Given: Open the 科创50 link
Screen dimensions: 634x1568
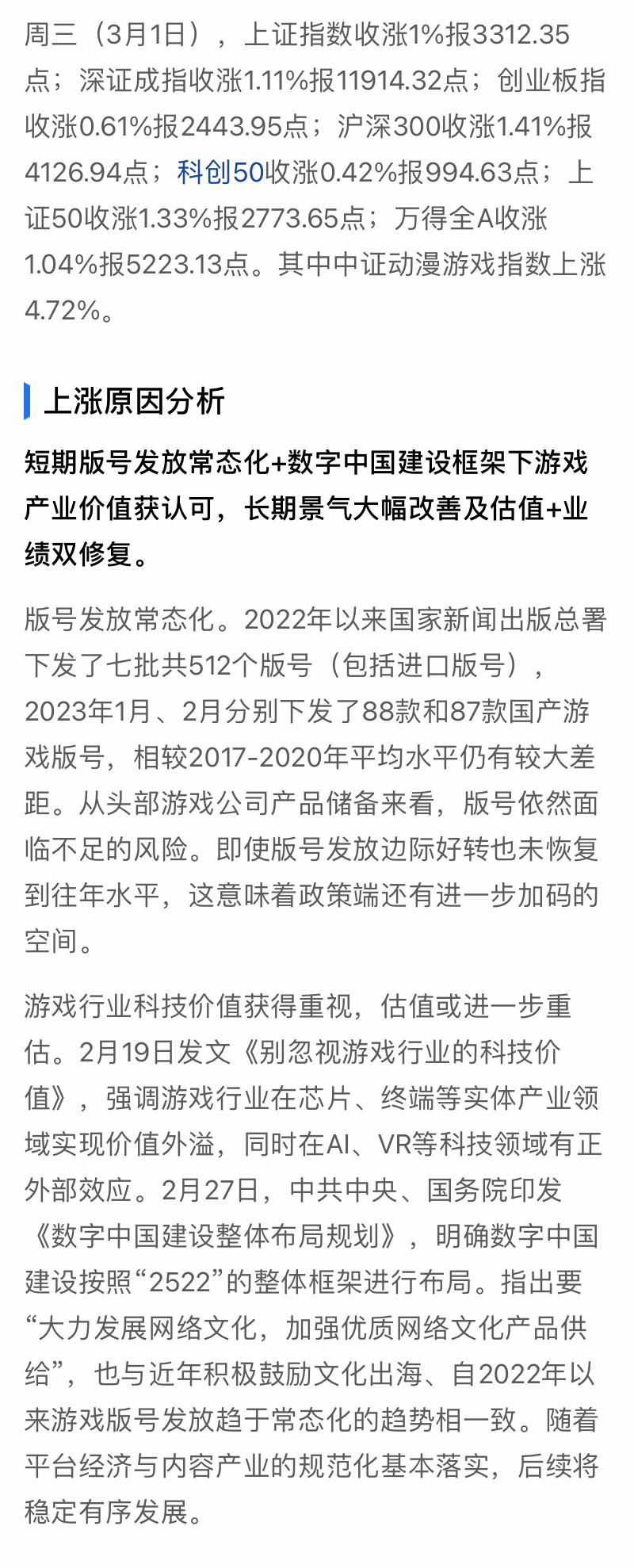Looking at the screenshot, I should [220, 172].
